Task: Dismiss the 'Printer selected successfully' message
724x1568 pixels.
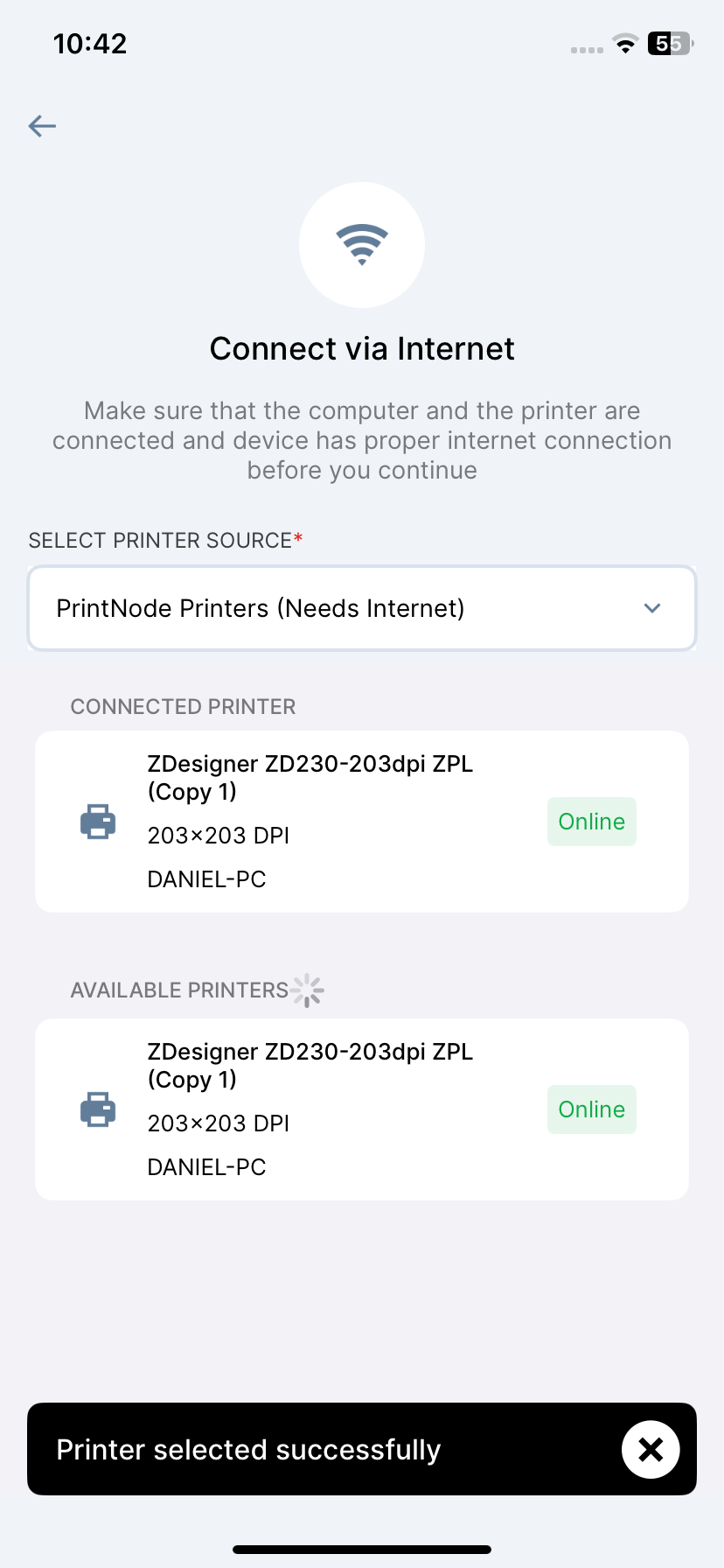Action: tap(650, 1450)
